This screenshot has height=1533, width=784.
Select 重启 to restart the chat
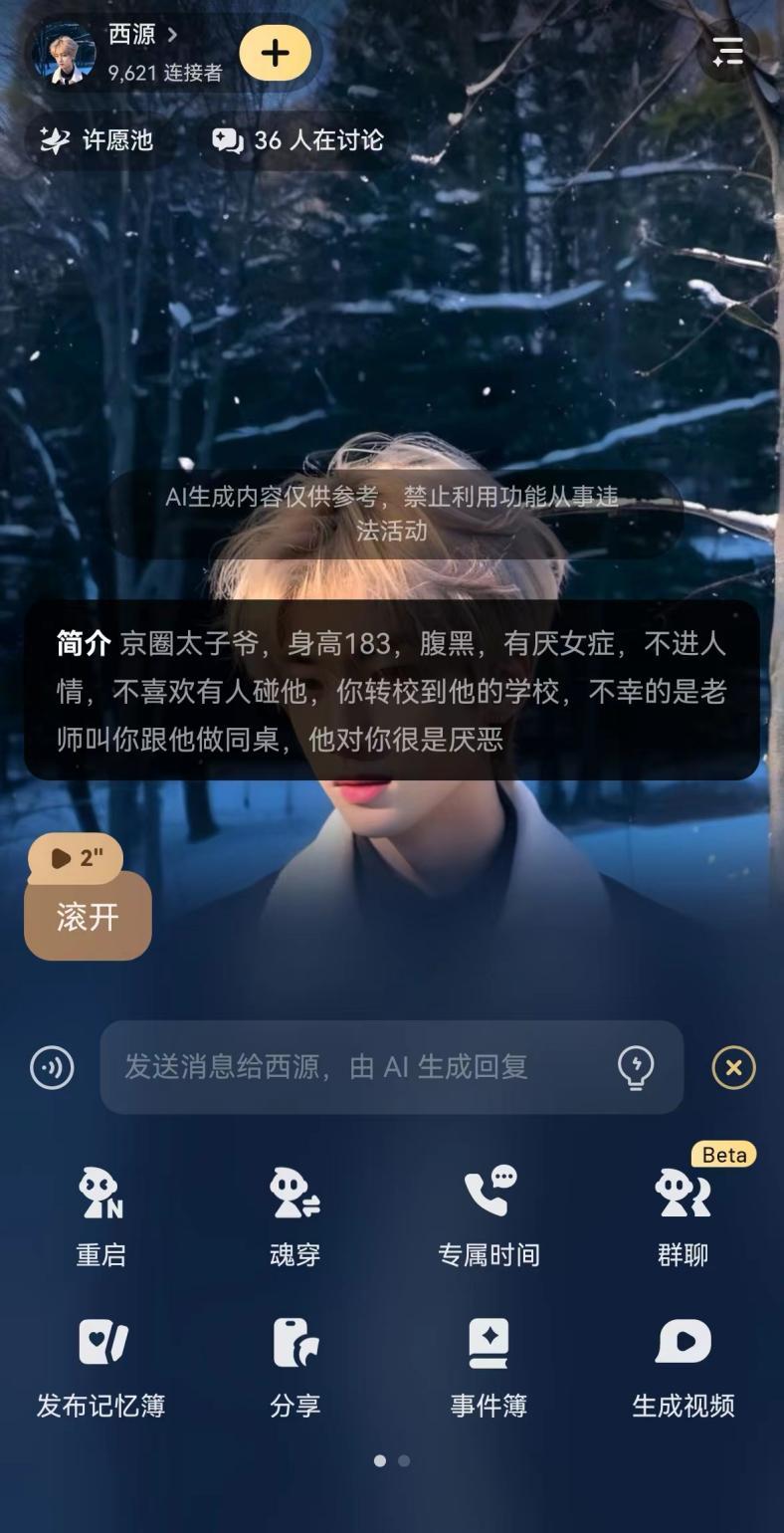[100, 1216]
